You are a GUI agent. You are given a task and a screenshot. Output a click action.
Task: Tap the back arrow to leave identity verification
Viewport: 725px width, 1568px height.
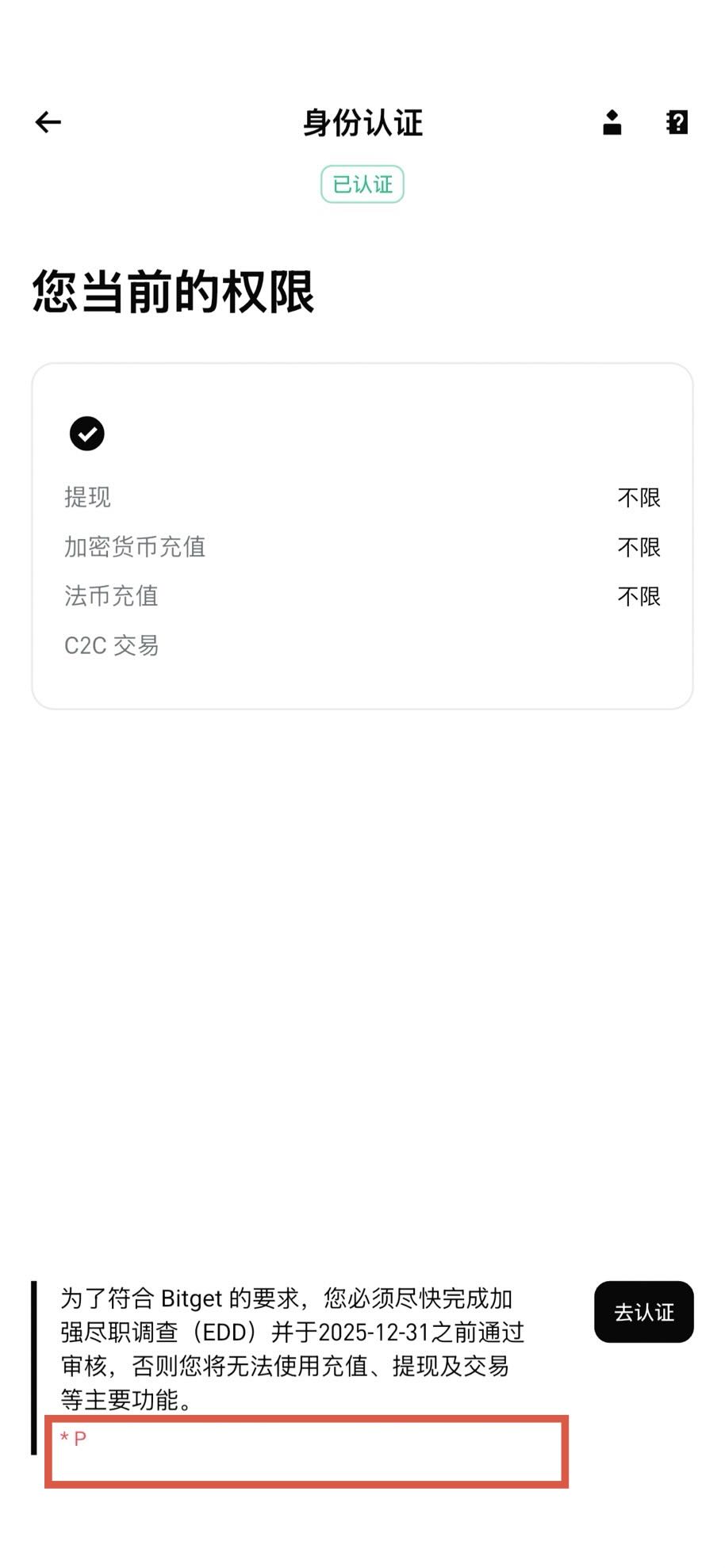click(x=48, y=123)
